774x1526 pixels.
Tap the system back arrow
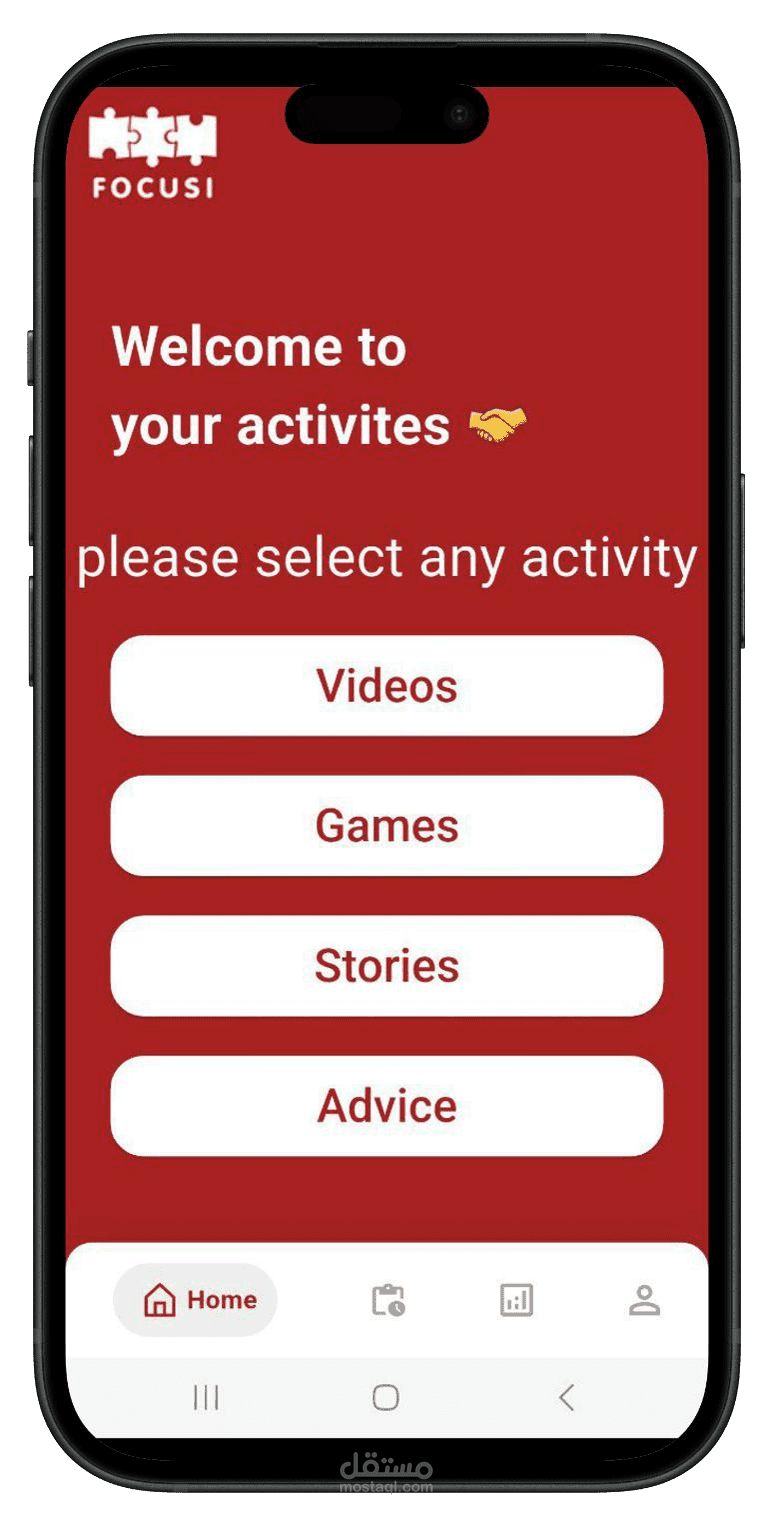tap(566, 1397)
